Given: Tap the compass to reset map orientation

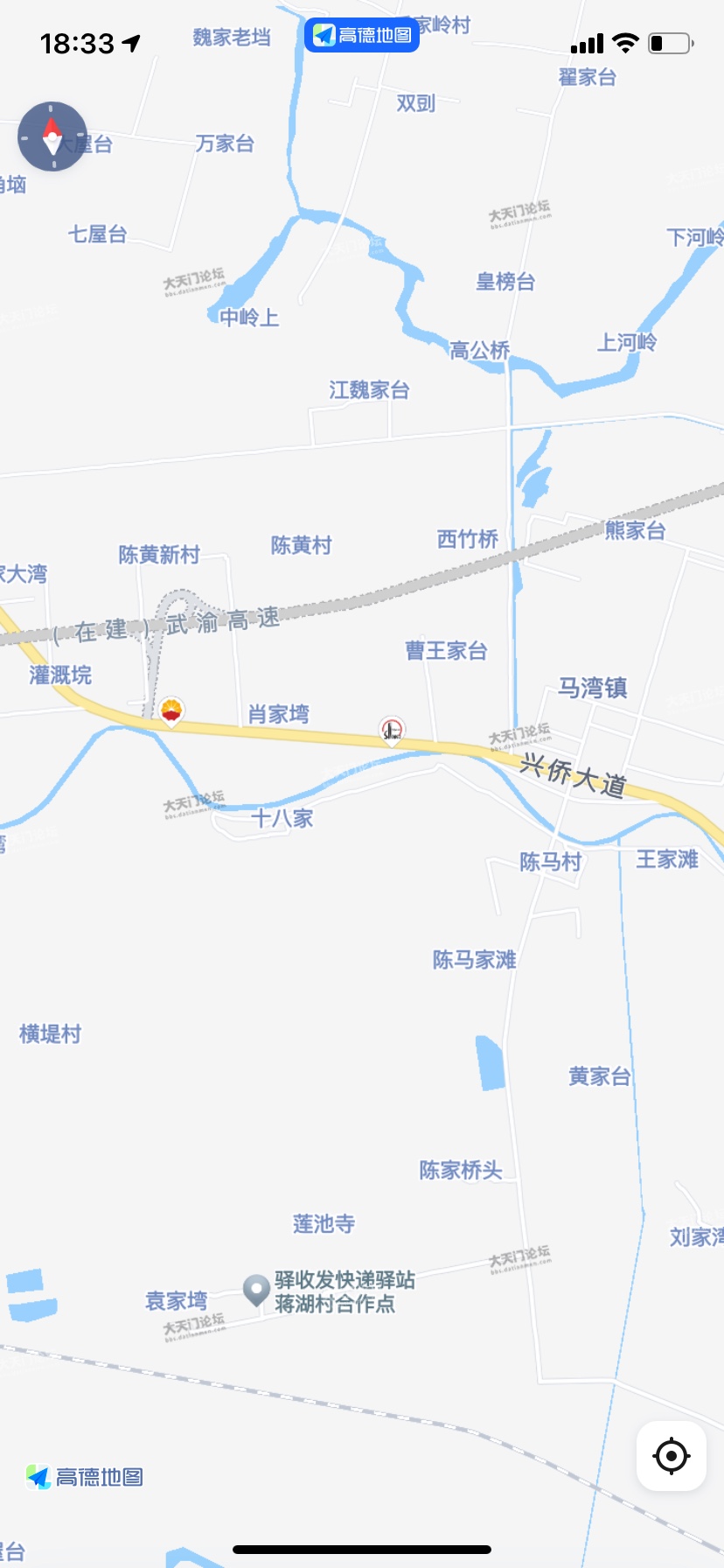Looking at the screenshot, I should pyautogui.click(x=52, y=136).
